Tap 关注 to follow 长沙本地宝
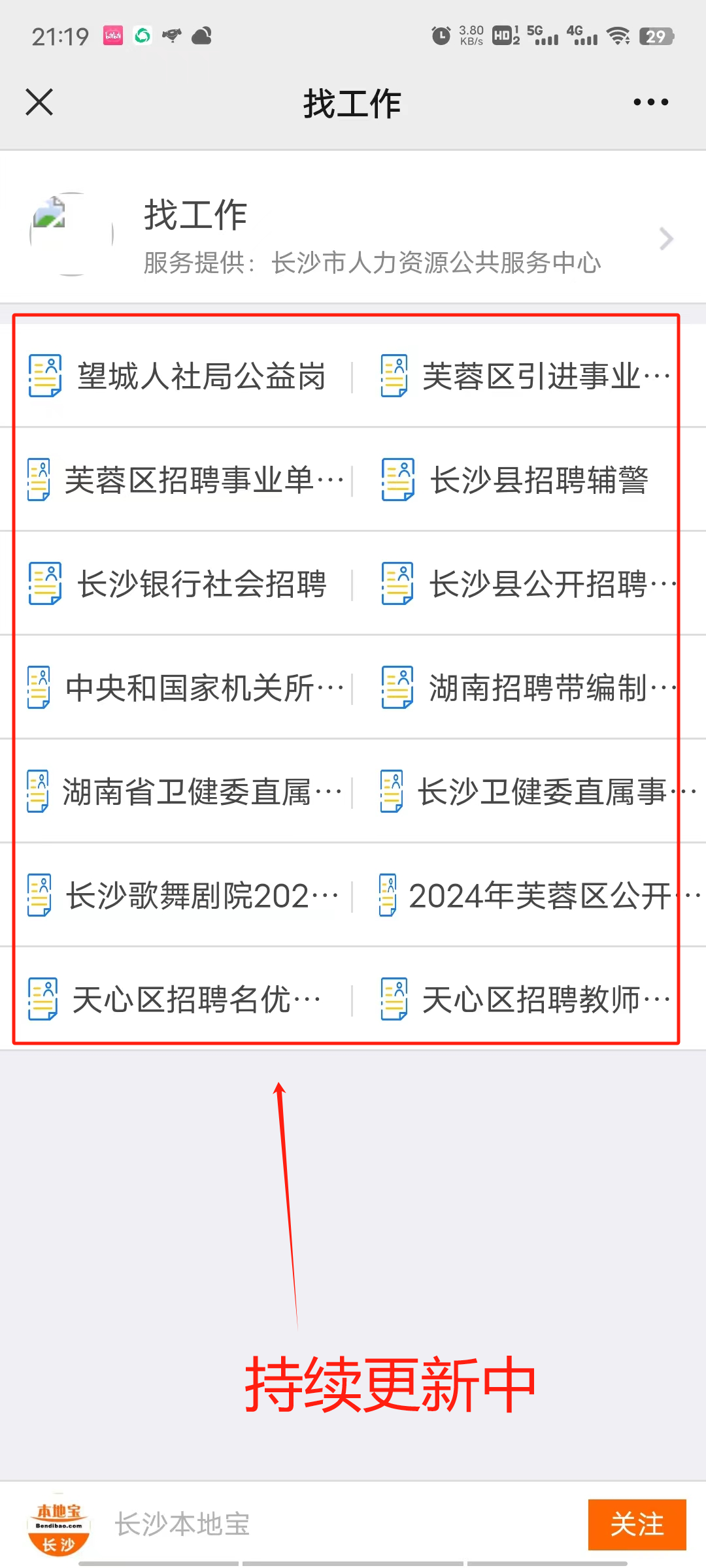Screen dimensions: 706x1568 [x=637, y=1524]
